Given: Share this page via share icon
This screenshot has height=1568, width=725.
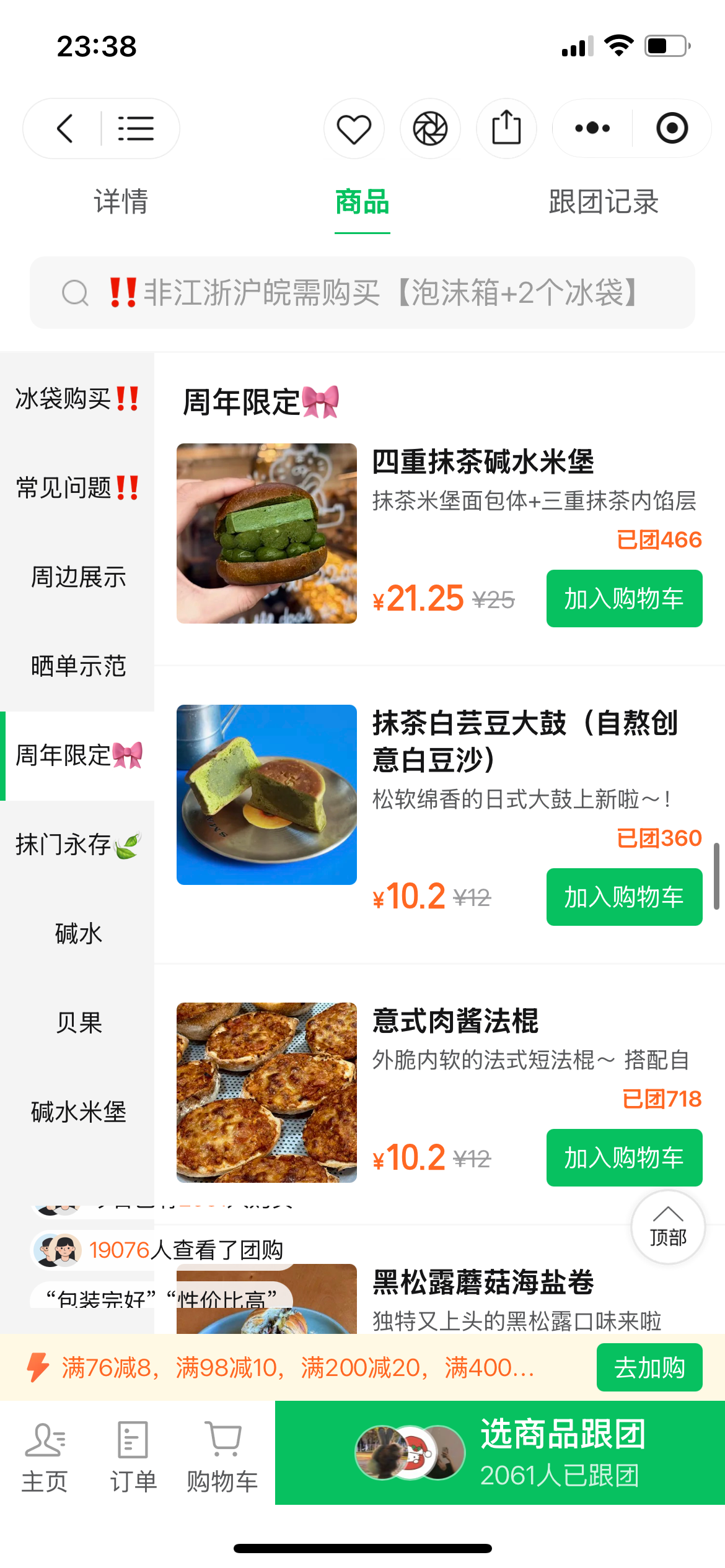Looking at the screenshot, I should pyautogui.click(x=506, y=129).
